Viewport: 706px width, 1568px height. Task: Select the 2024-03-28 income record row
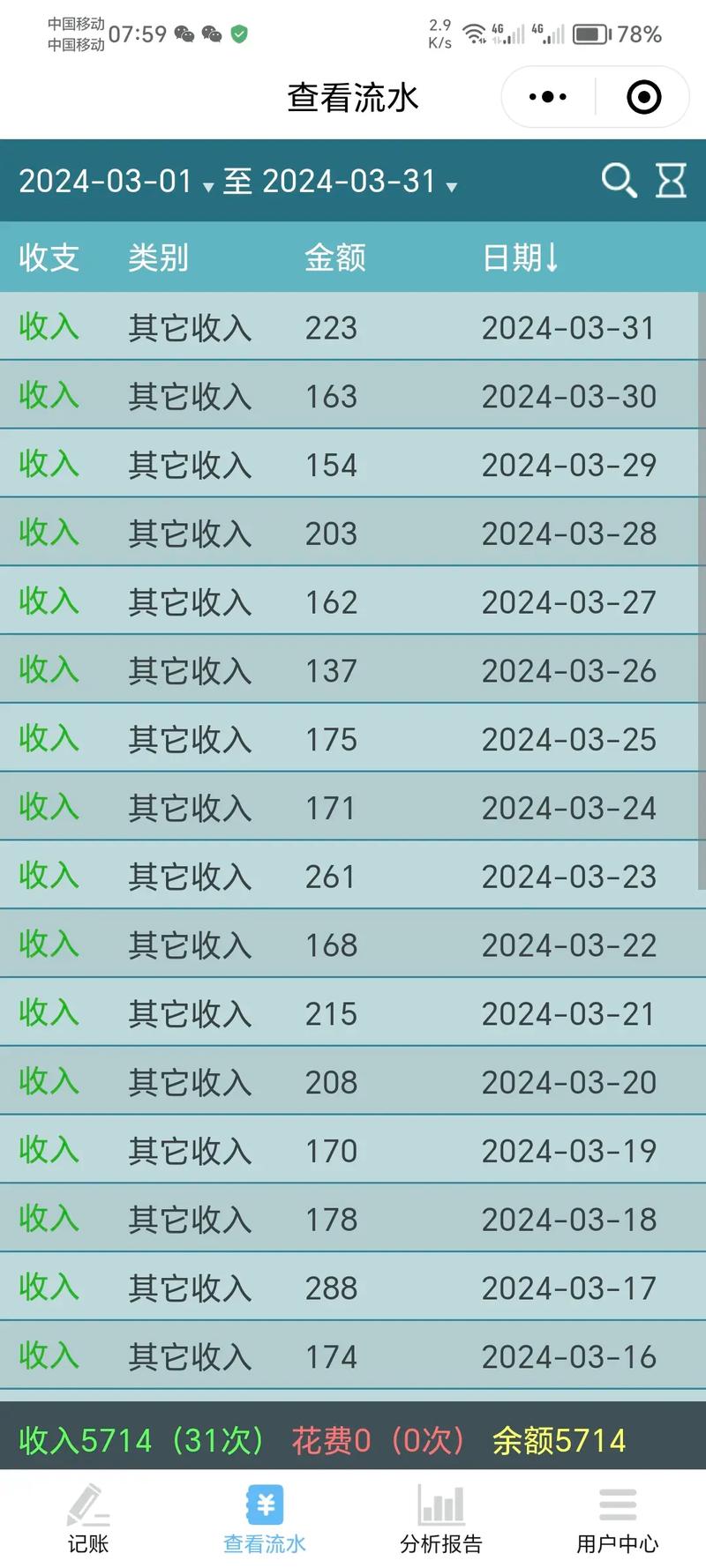[x=353, y=532]
